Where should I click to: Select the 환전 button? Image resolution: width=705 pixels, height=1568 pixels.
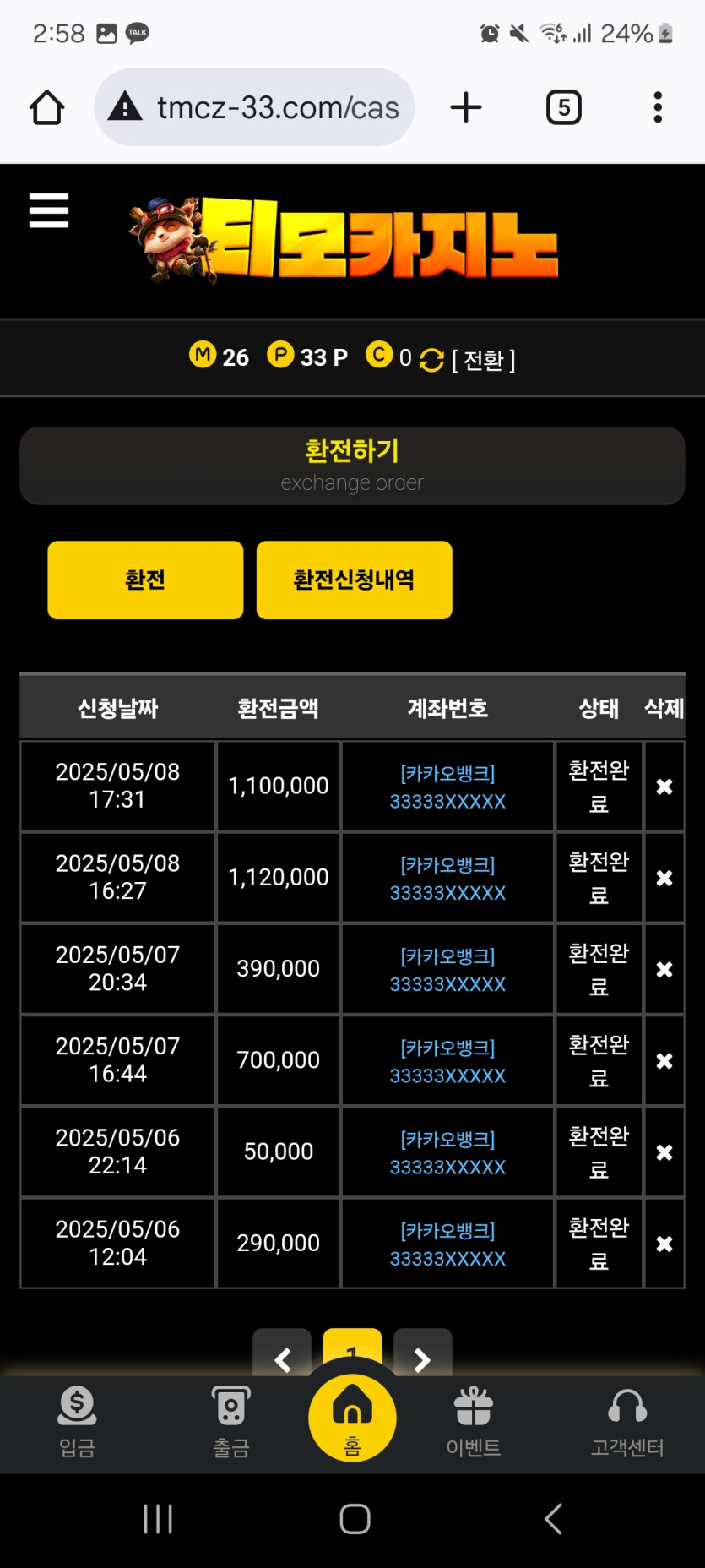click(145, 580)
